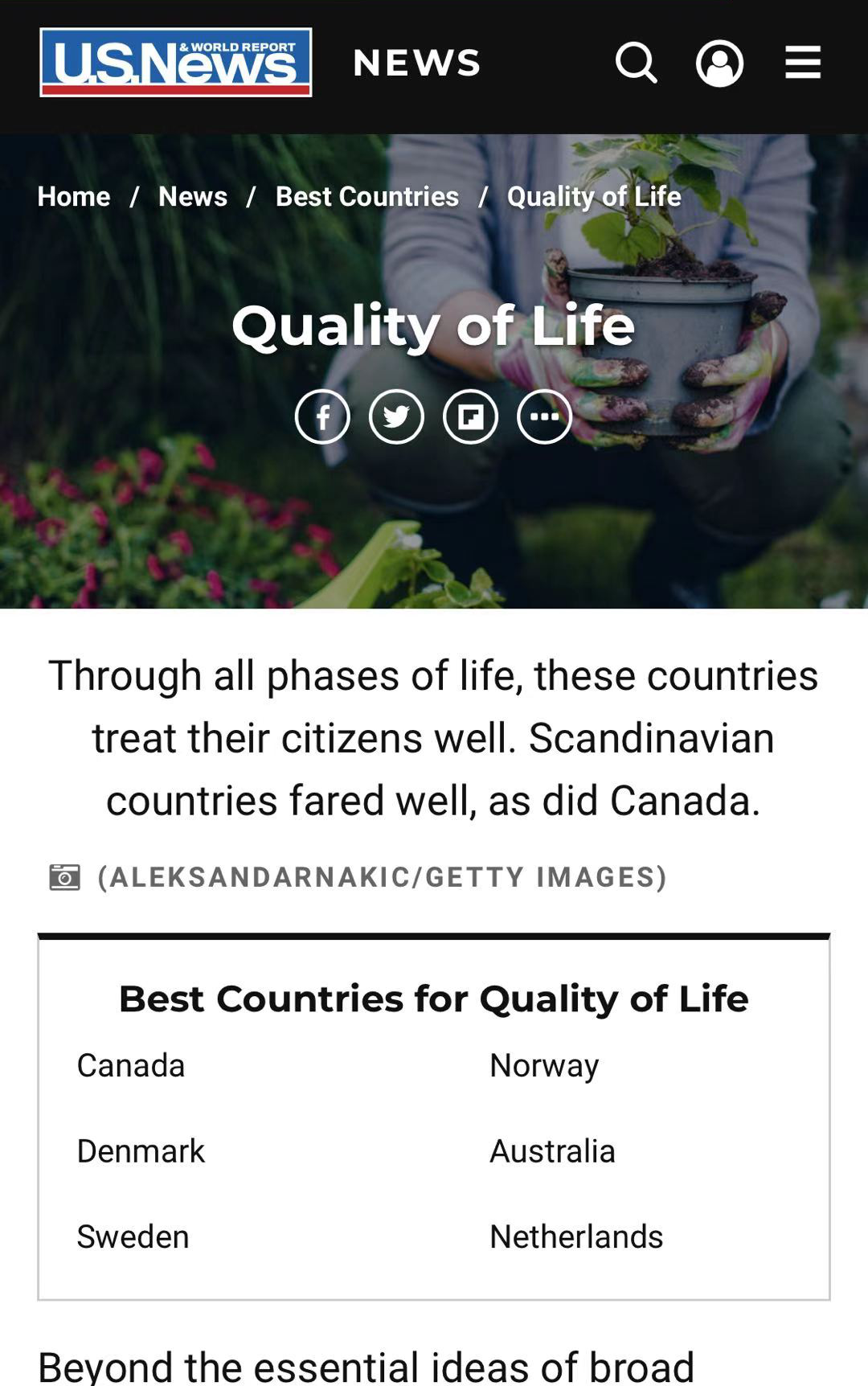This screenshot has width=868, height=1386.
Task: Open the account profile icon
Action: [x=719, y=63]
